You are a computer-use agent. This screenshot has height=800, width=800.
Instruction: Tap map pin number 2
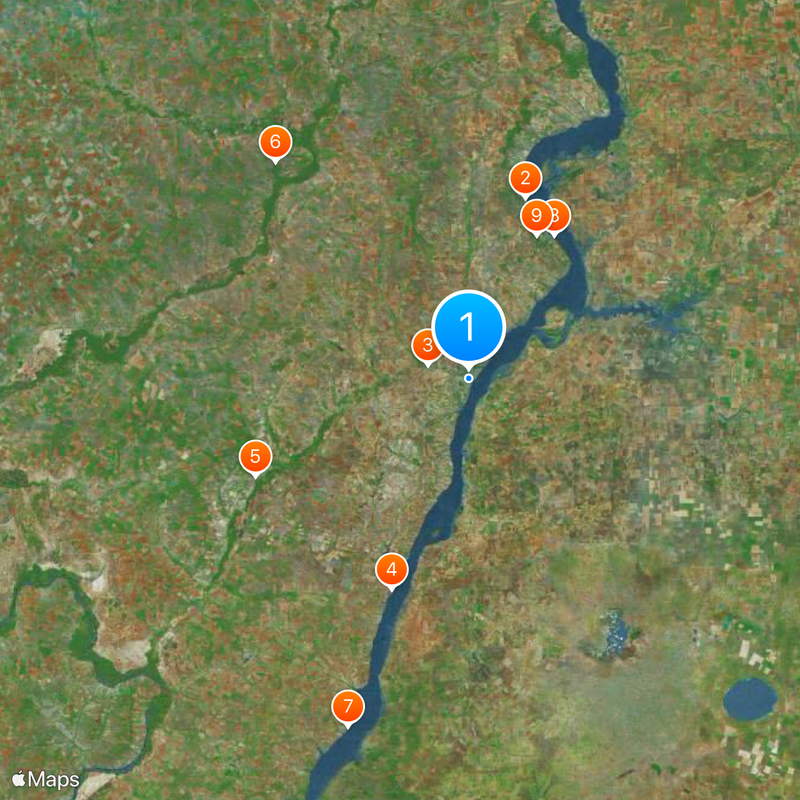(x=525, y=180)
